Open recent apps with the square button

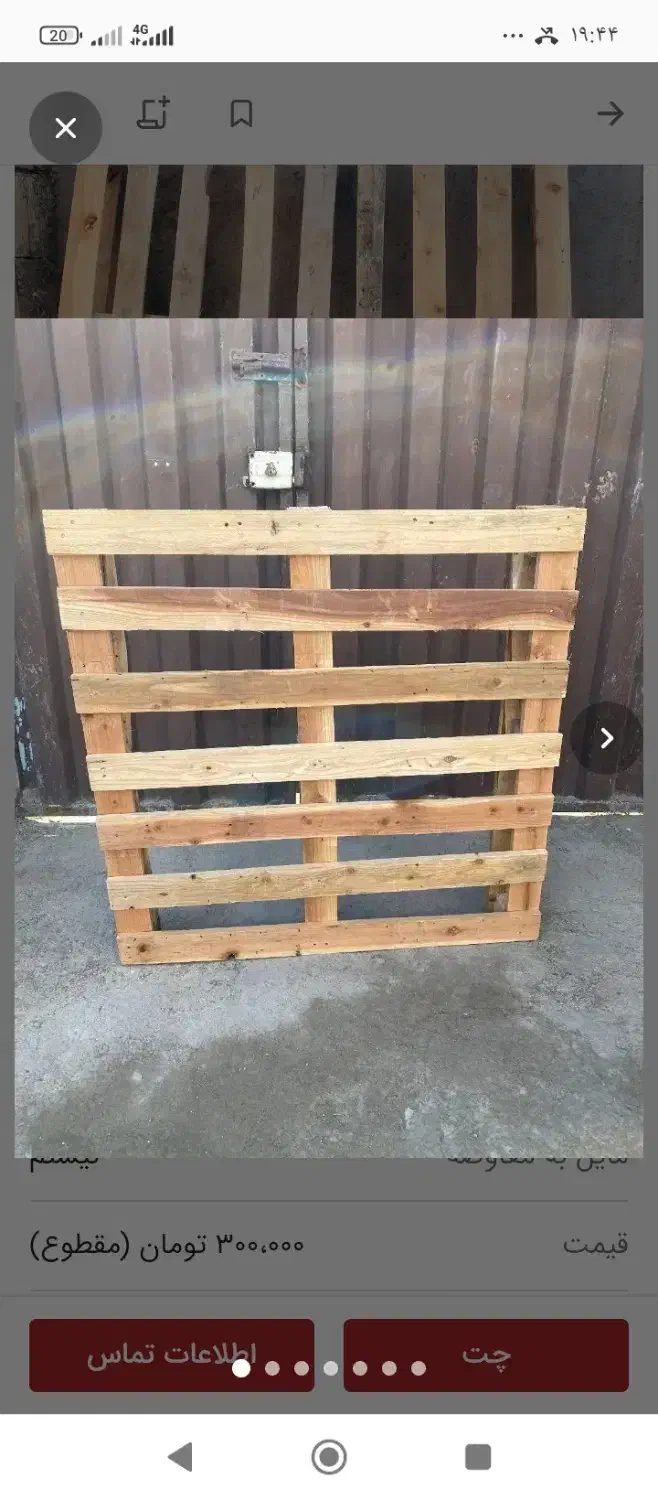478,1457
